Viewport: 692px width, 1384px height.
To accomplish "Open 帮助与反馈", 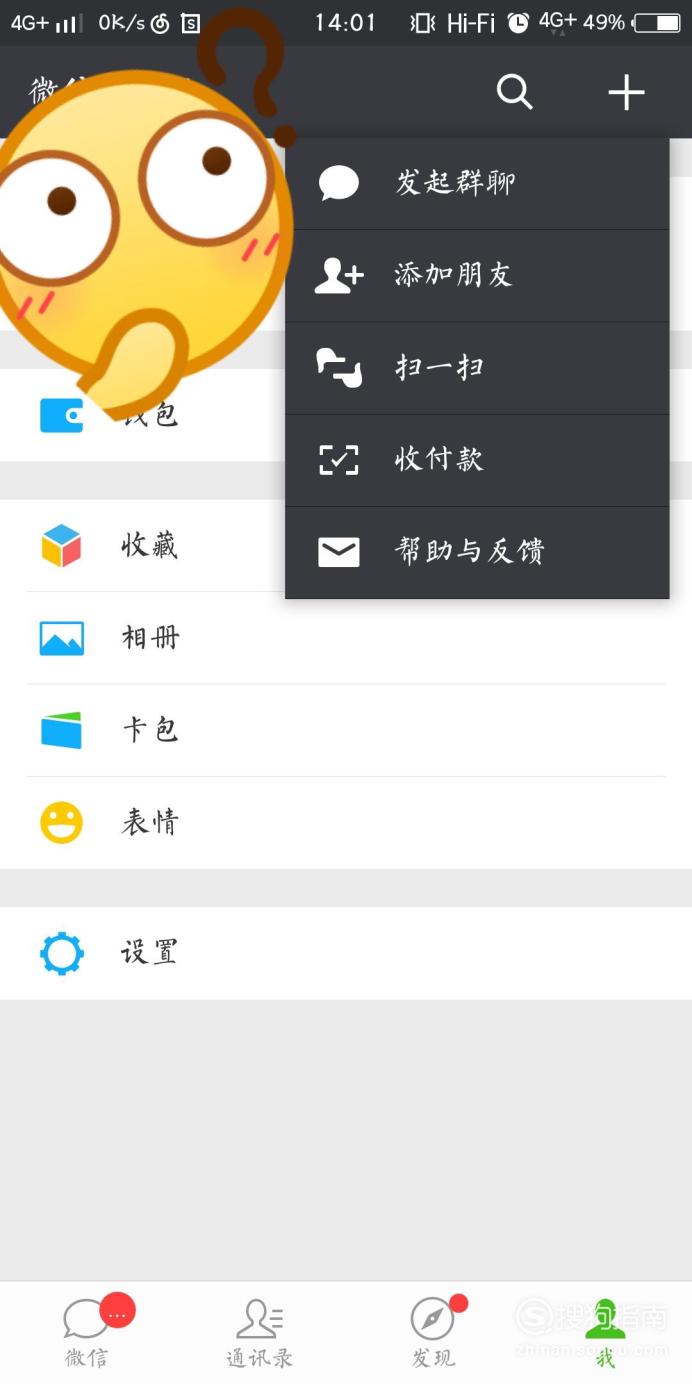I will 477,552.
